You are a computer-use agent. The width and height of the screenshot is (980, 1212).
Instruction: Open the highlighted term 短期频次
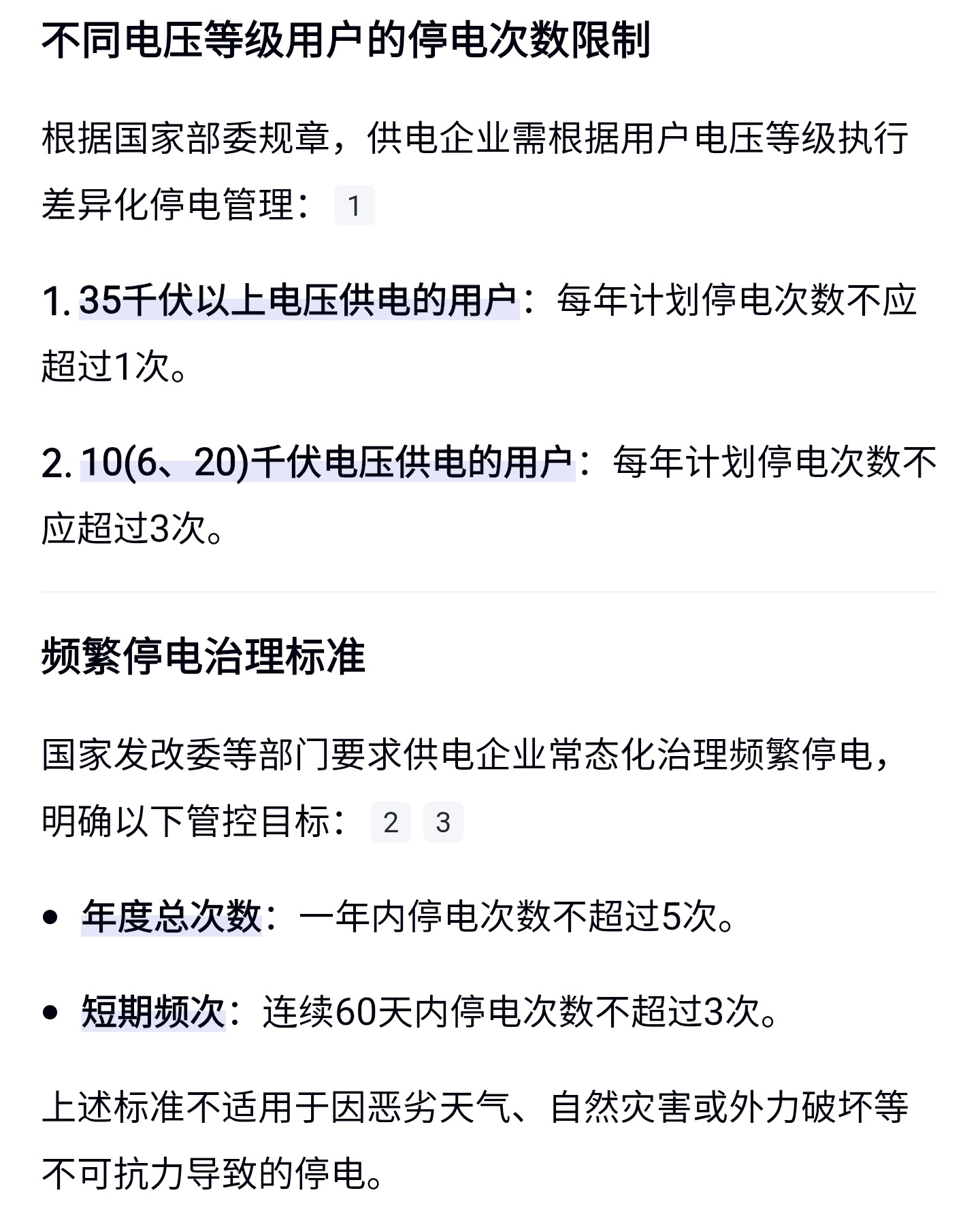point(153,1011)
